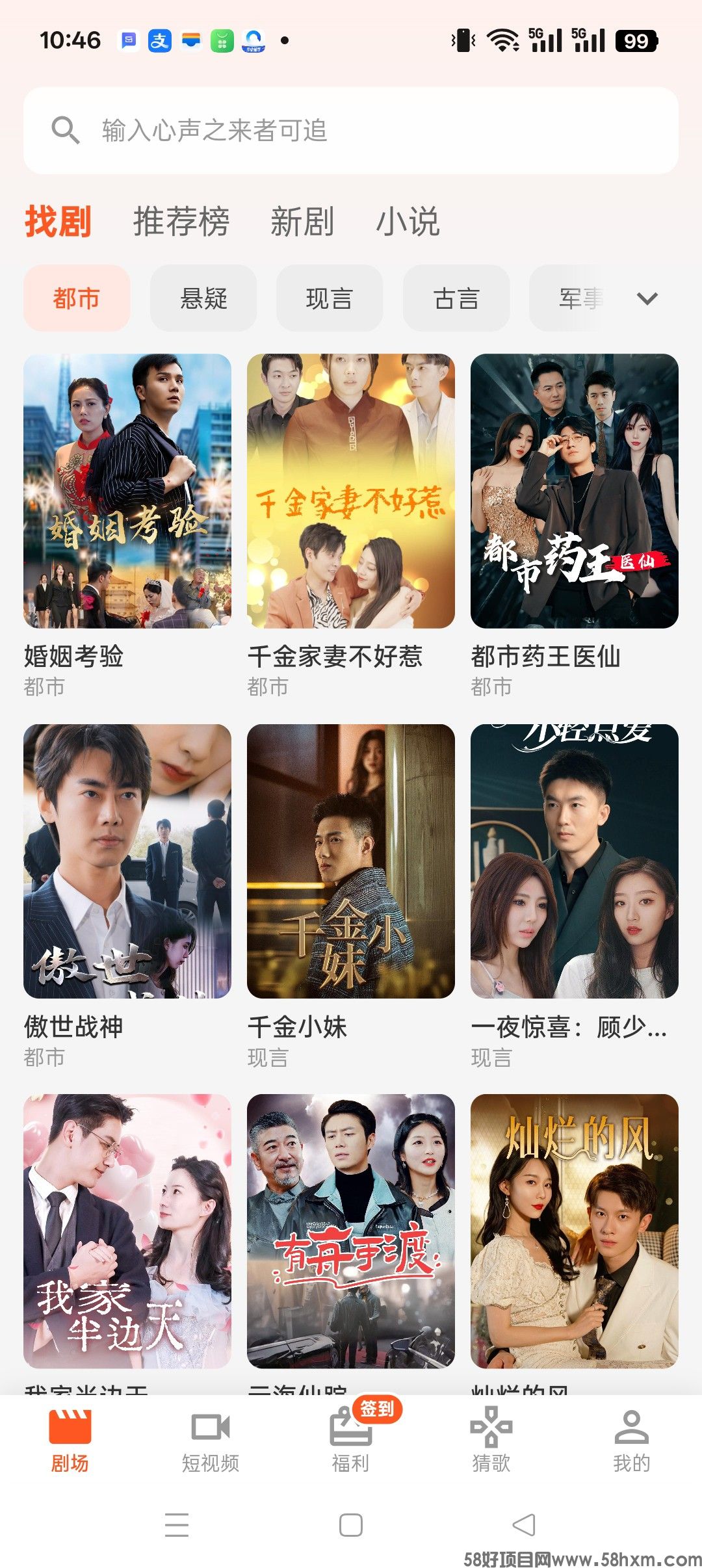Open the drama 一夜惊喜：顾少...

575,861
